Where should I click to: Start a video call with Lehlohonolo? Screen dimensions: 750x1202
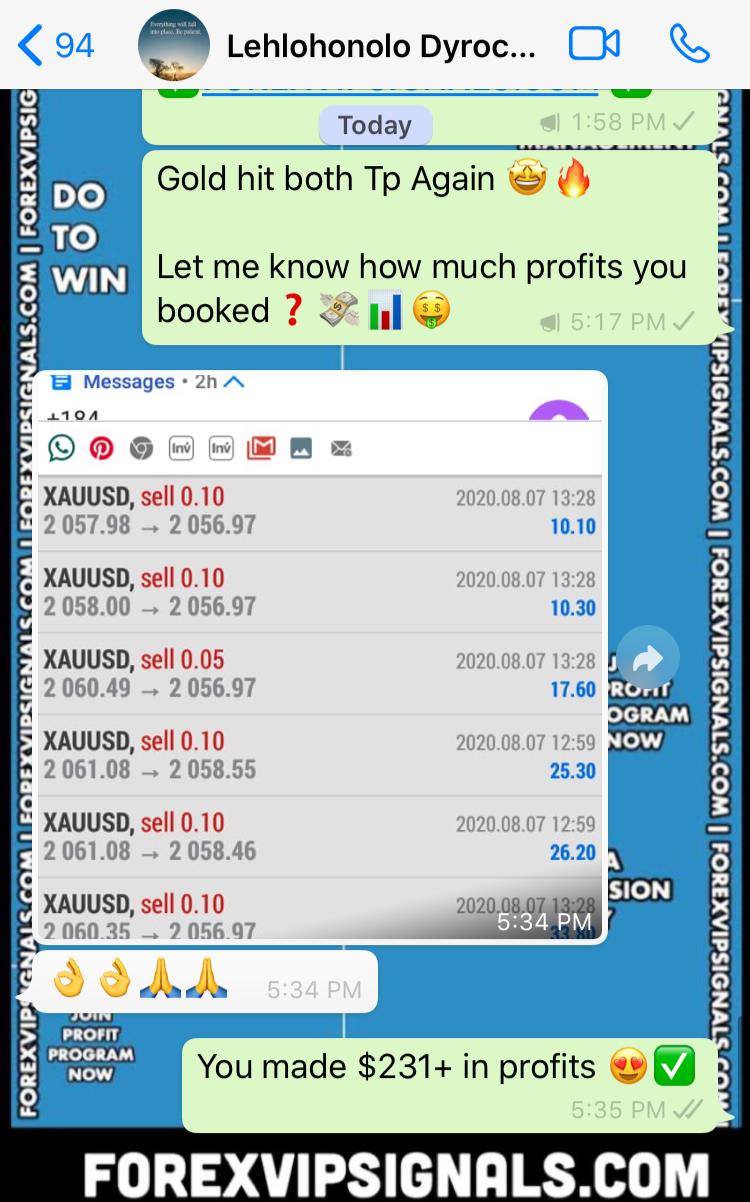click(x=594, y=45)
